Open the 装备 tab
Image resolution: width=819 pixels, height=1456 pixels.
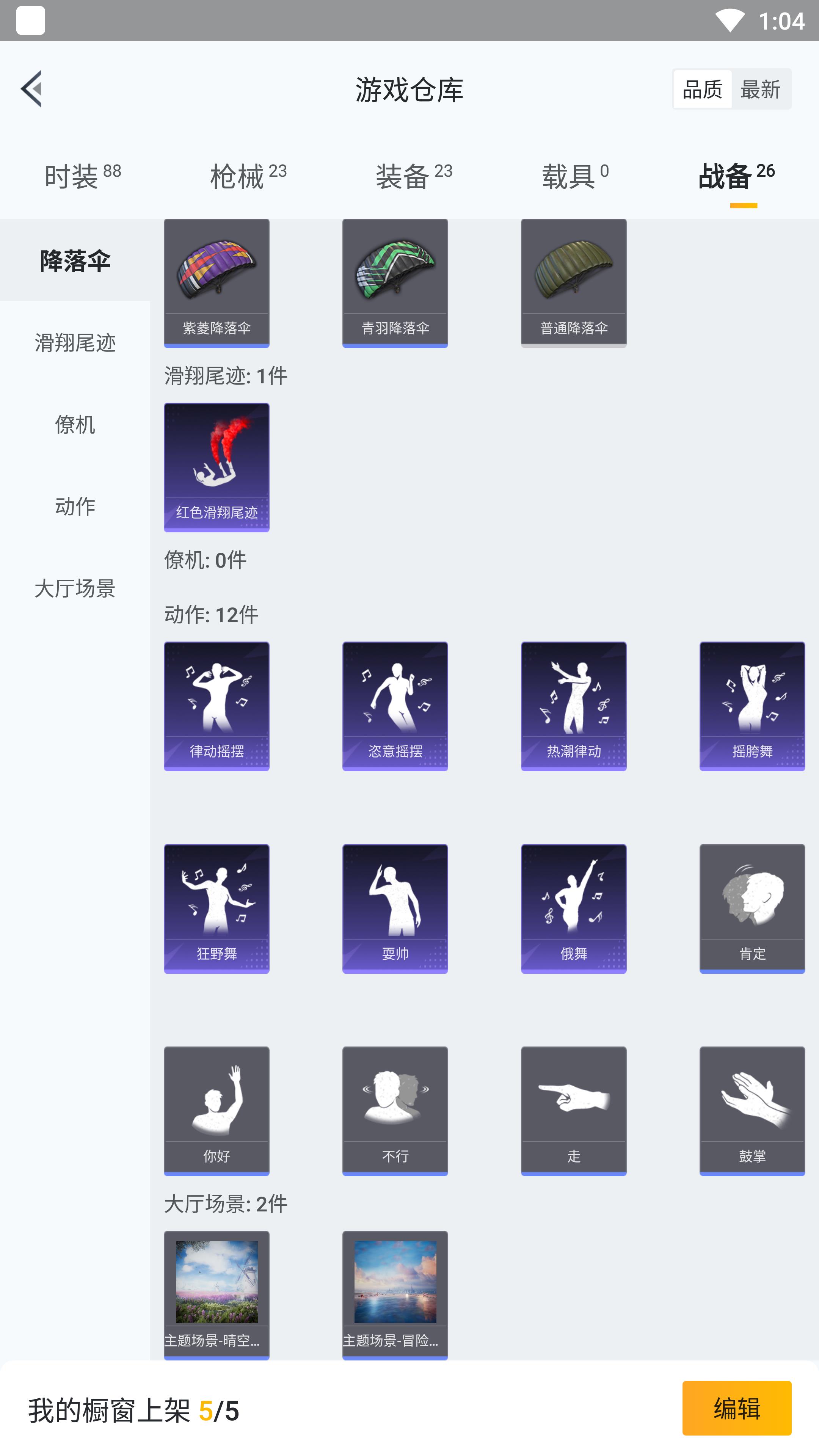[x=414, y=176]
